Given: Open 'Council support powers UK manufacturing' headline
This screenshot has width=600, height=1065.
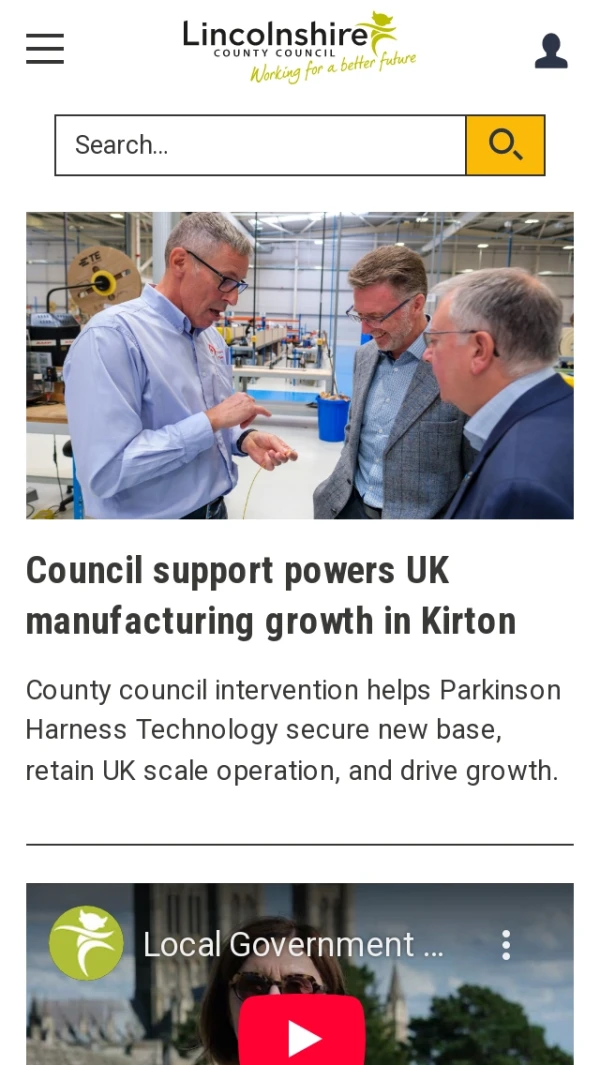Looking at the screenshot, I should click(270, 596).
